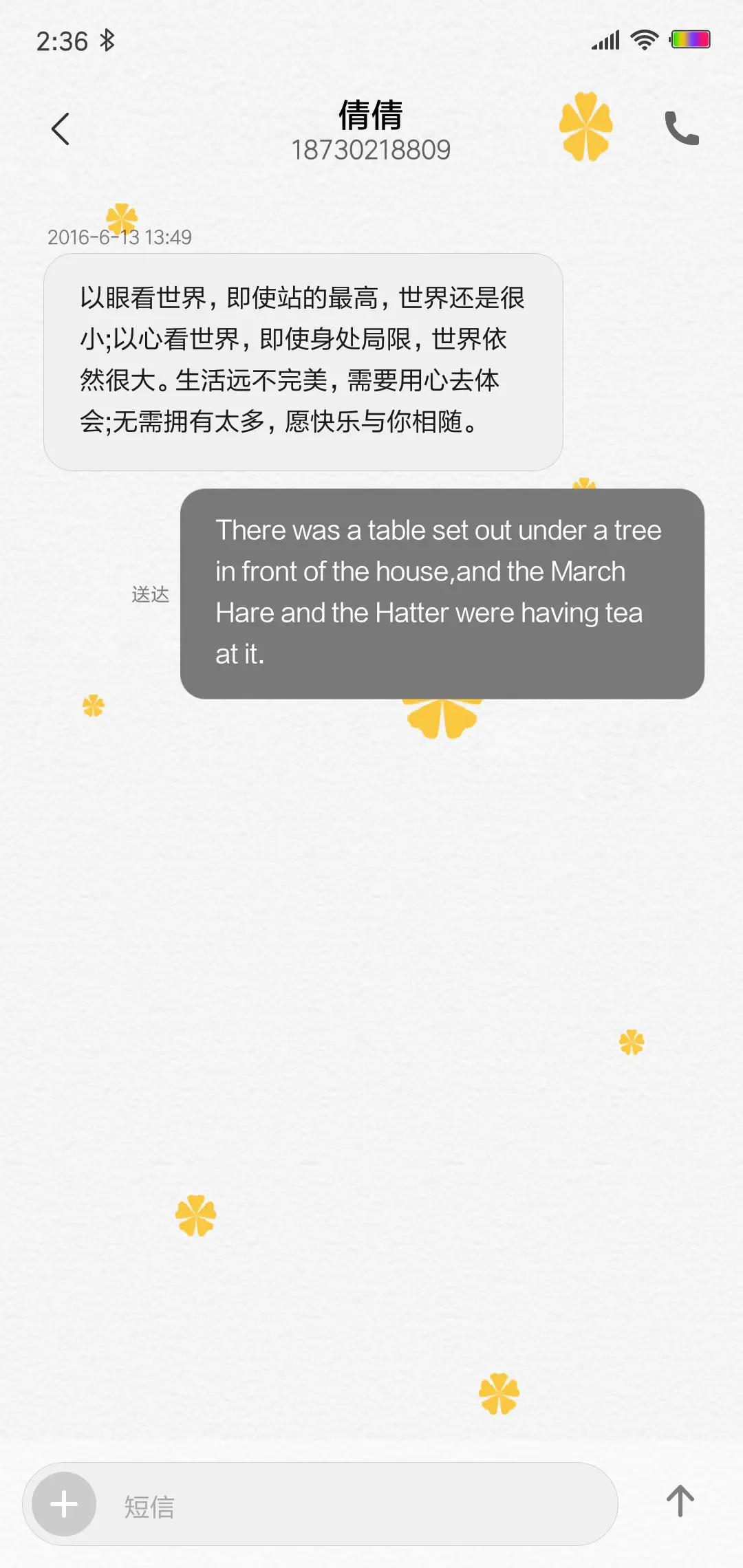Tap the yellow flower near the contact header
The image size is (743, 1568).
[584, 127]
